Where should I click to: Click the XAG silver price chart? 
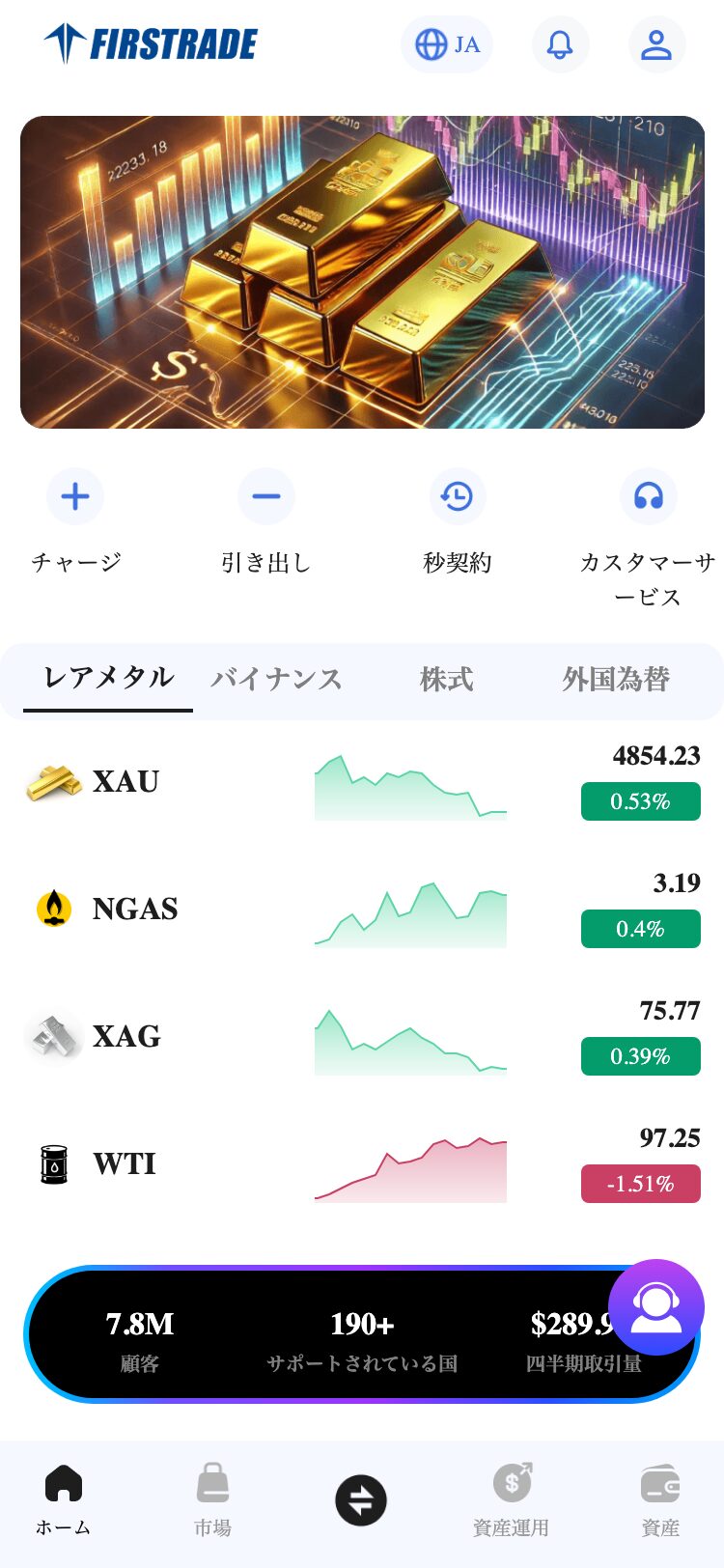[409, 1038]
